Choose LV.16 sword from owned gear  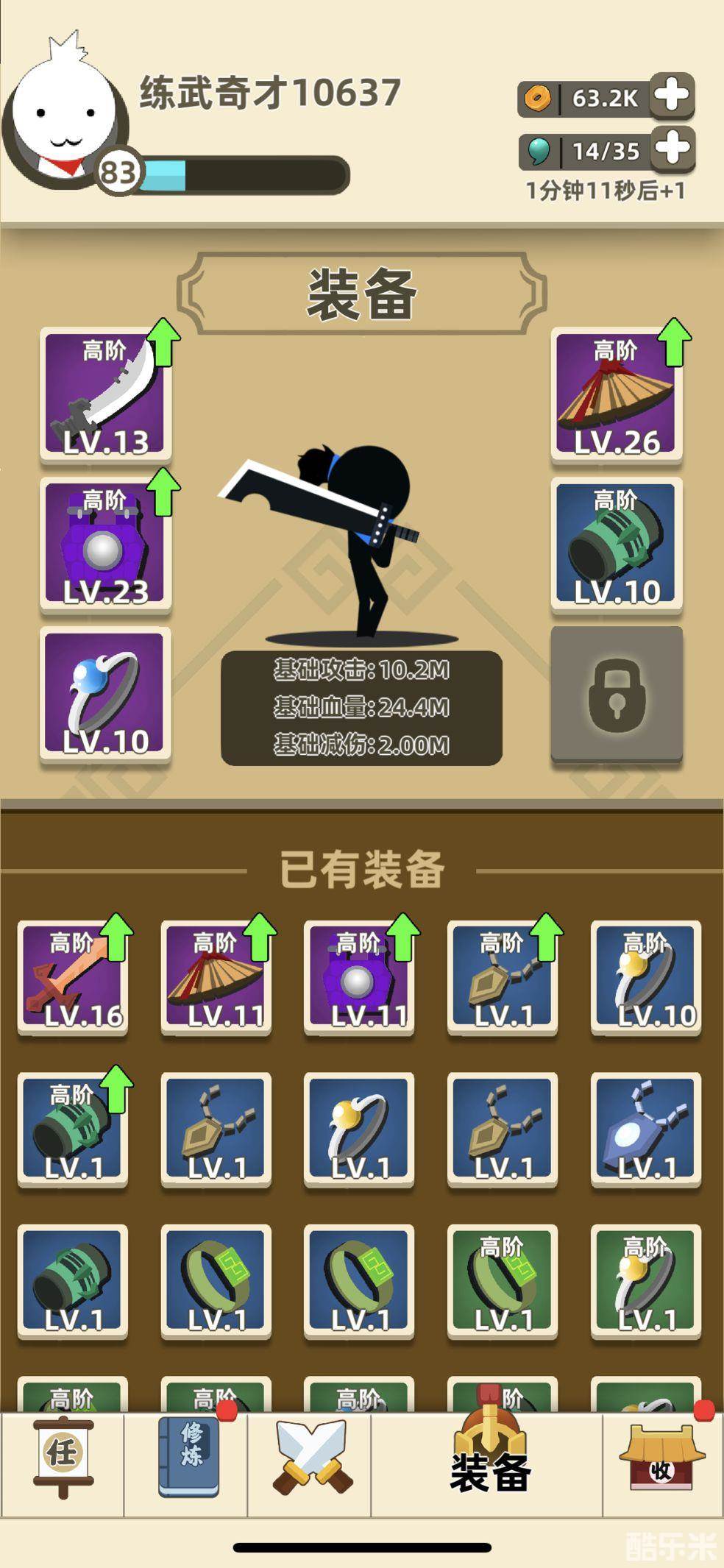click(72, 977)
